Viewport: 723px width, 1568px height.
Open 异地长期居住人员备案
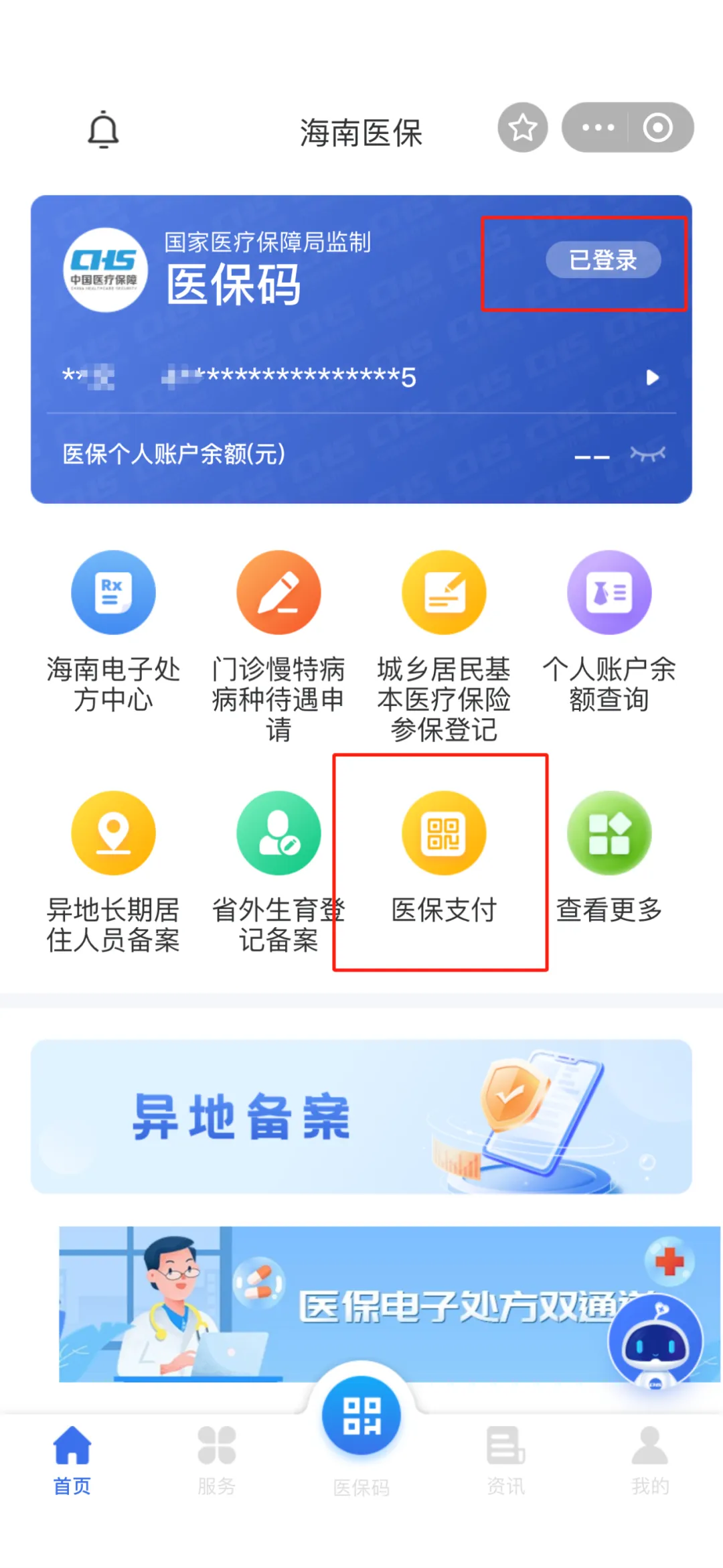[x=113, y=871]
